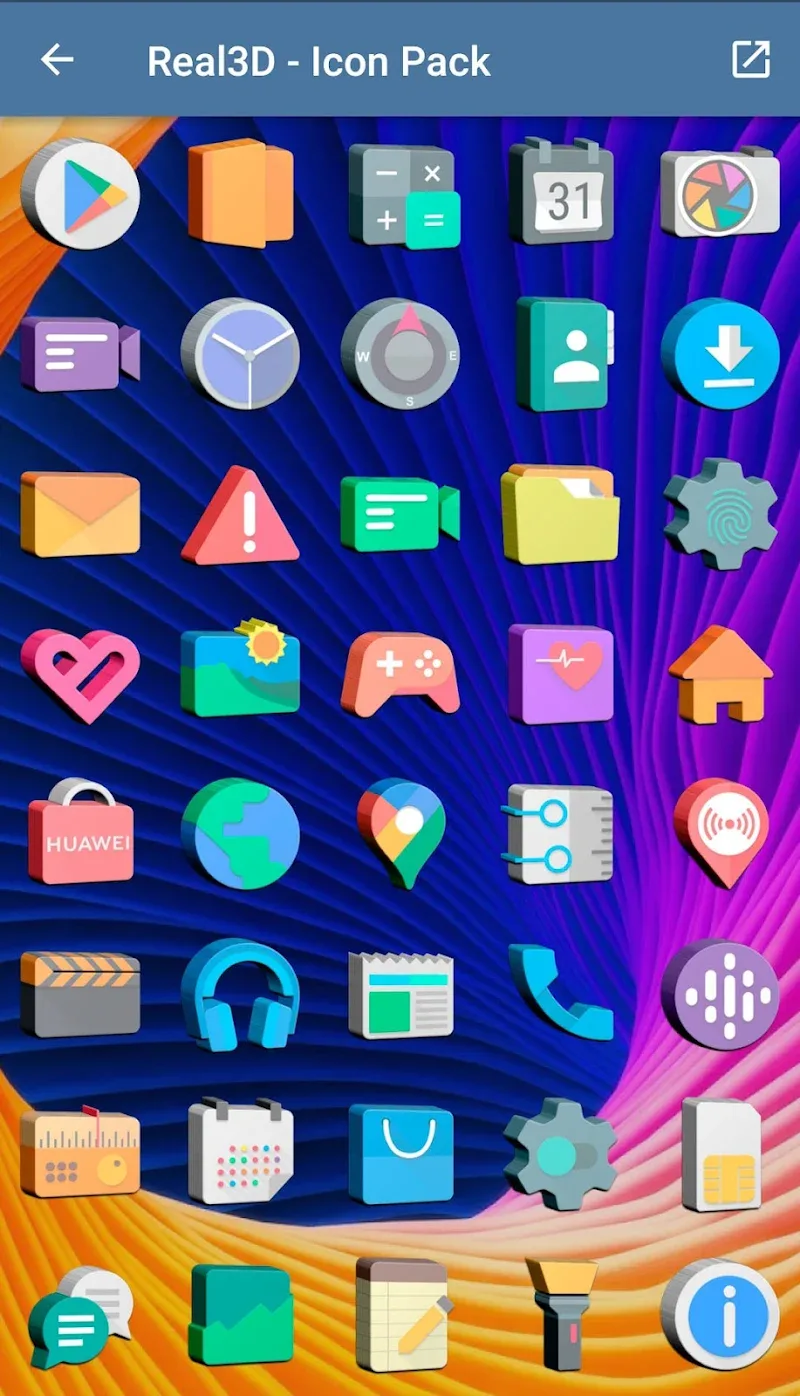The width and height of the screenshot is (800, 1396).
Task: Select the blue download arrow icon
Action: 720,354
